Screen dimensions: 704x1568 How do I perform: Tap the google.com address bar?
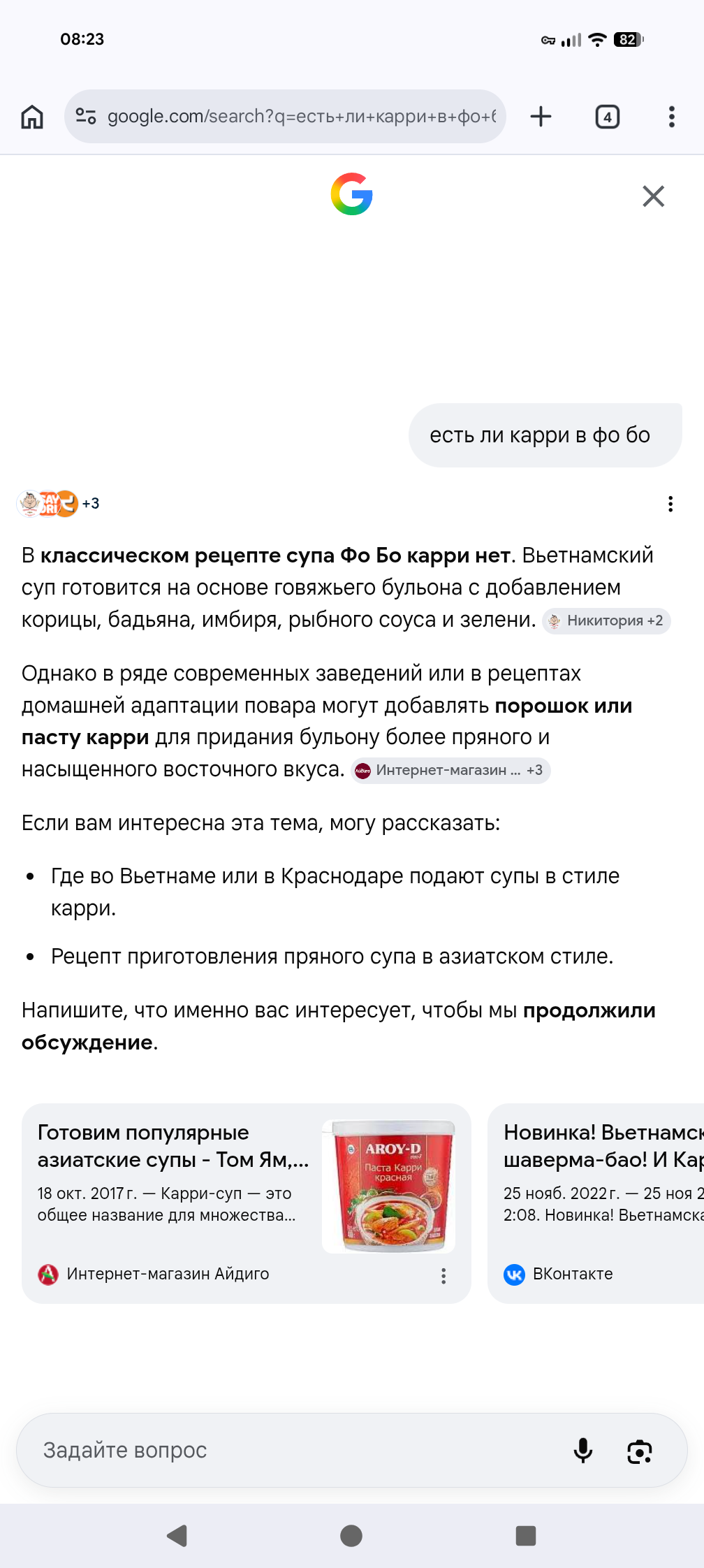coord(285,117)
